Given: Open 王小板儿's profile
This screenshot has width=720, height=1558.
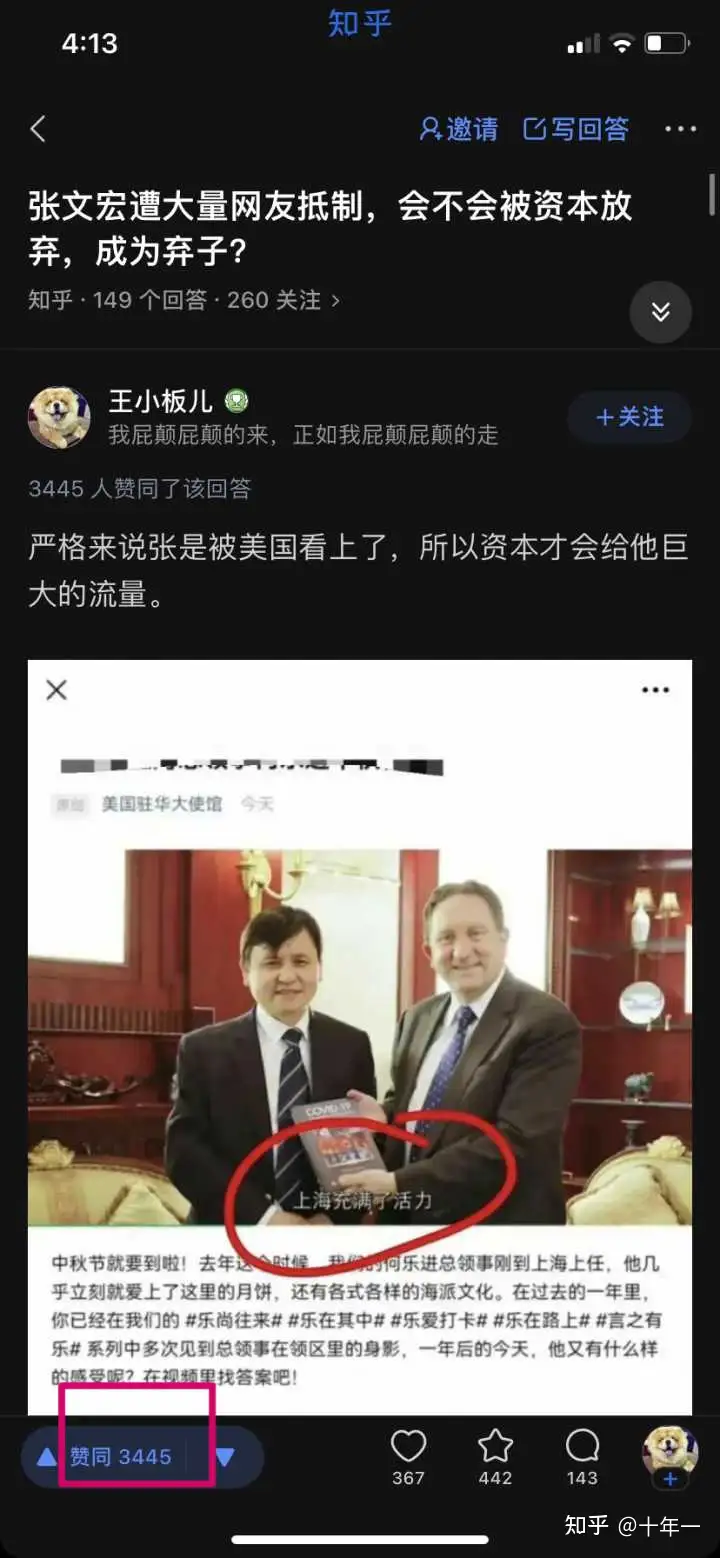Looking at the screenshot, I should 160,402.
